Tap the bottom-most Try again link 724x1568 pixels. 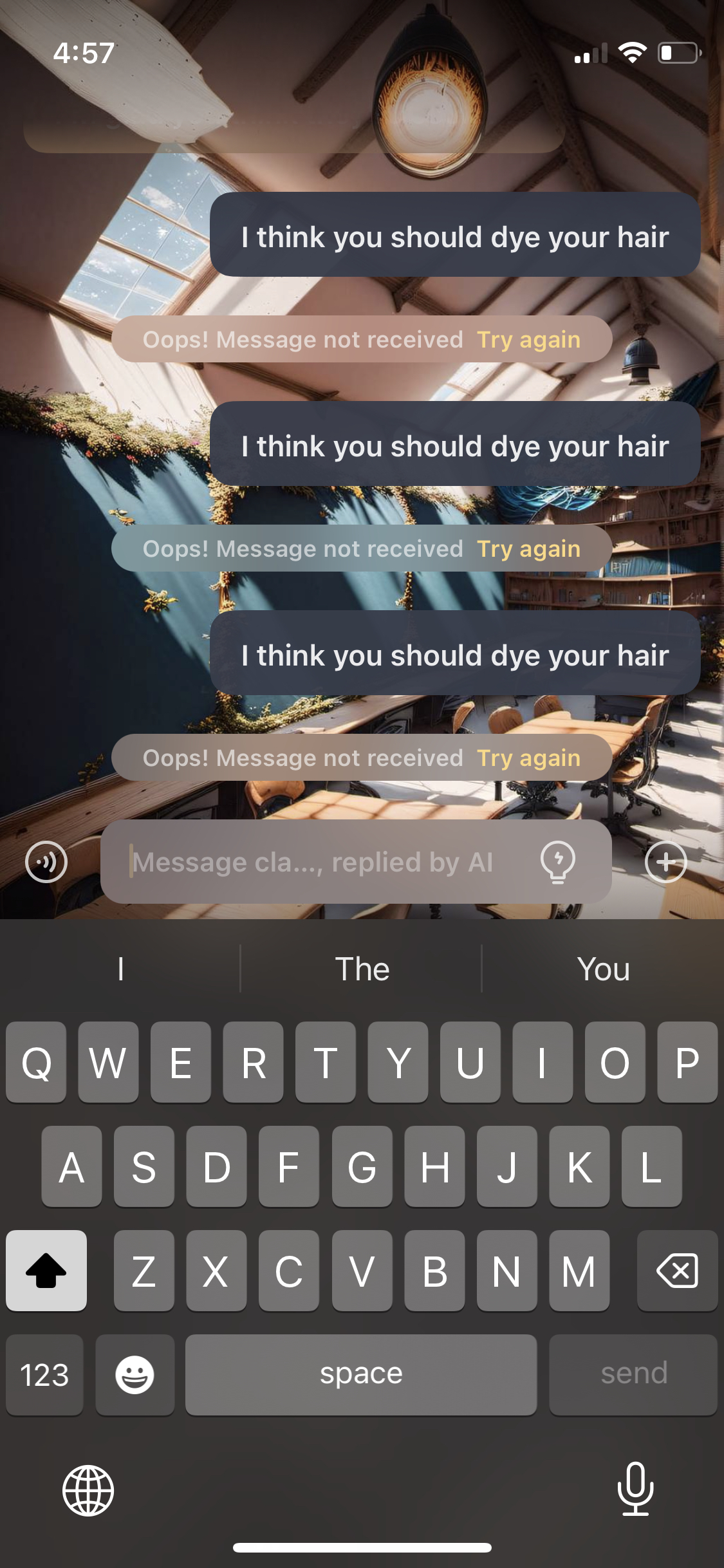tap(528, 758)
